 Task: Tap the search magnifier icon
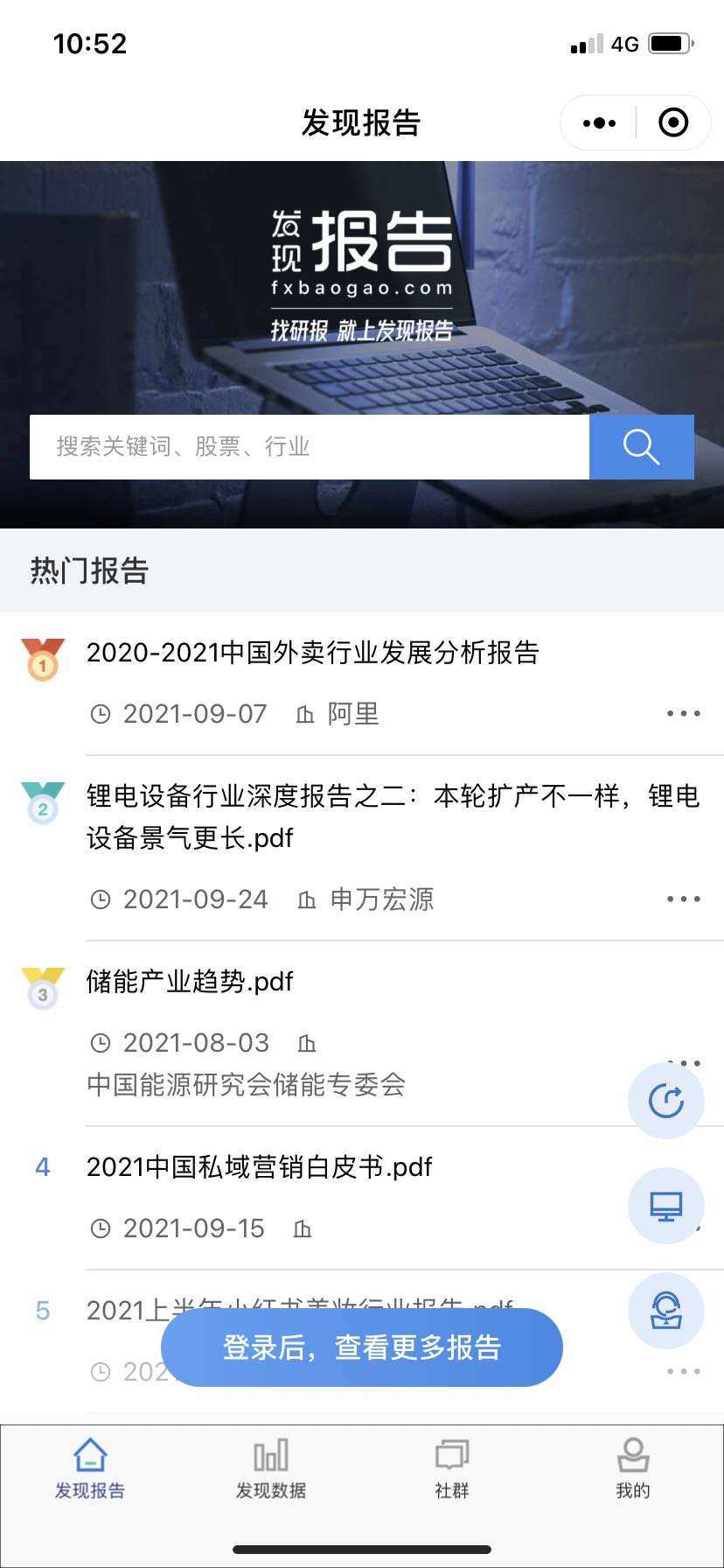[642, 447]
